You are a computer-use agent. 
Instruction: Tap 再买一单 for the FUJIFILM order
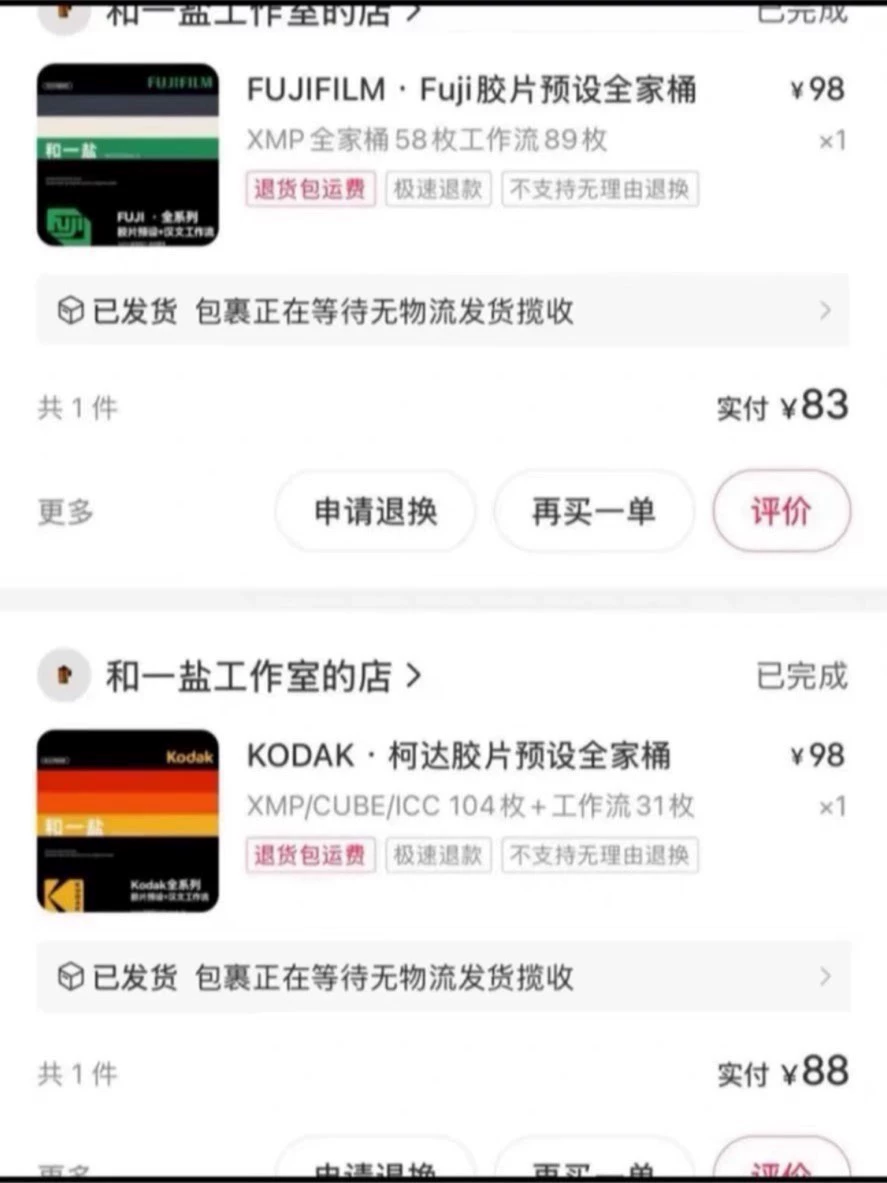593,512
